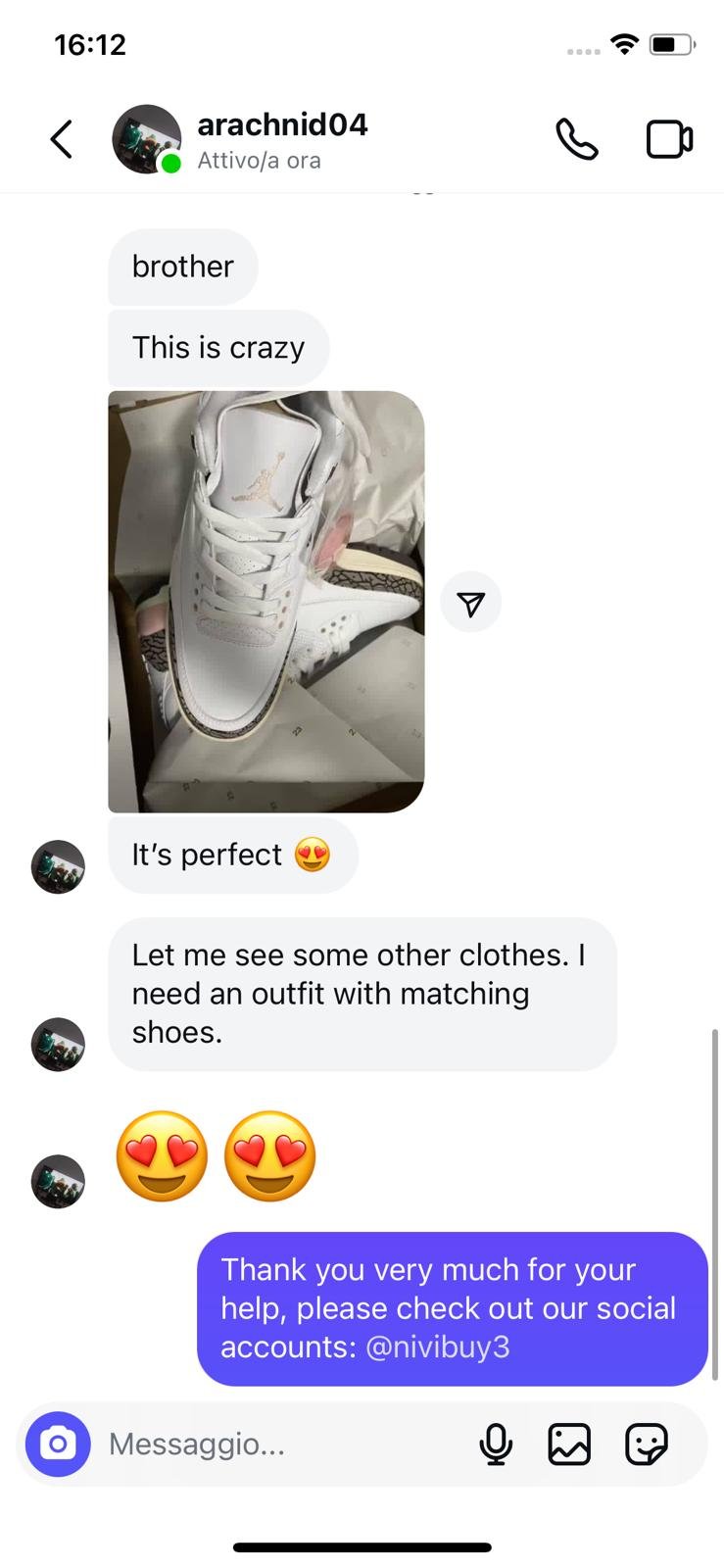Open the sneaker photo in the chat
This screenshot has width=724, height=1568.
pos(266,601)
